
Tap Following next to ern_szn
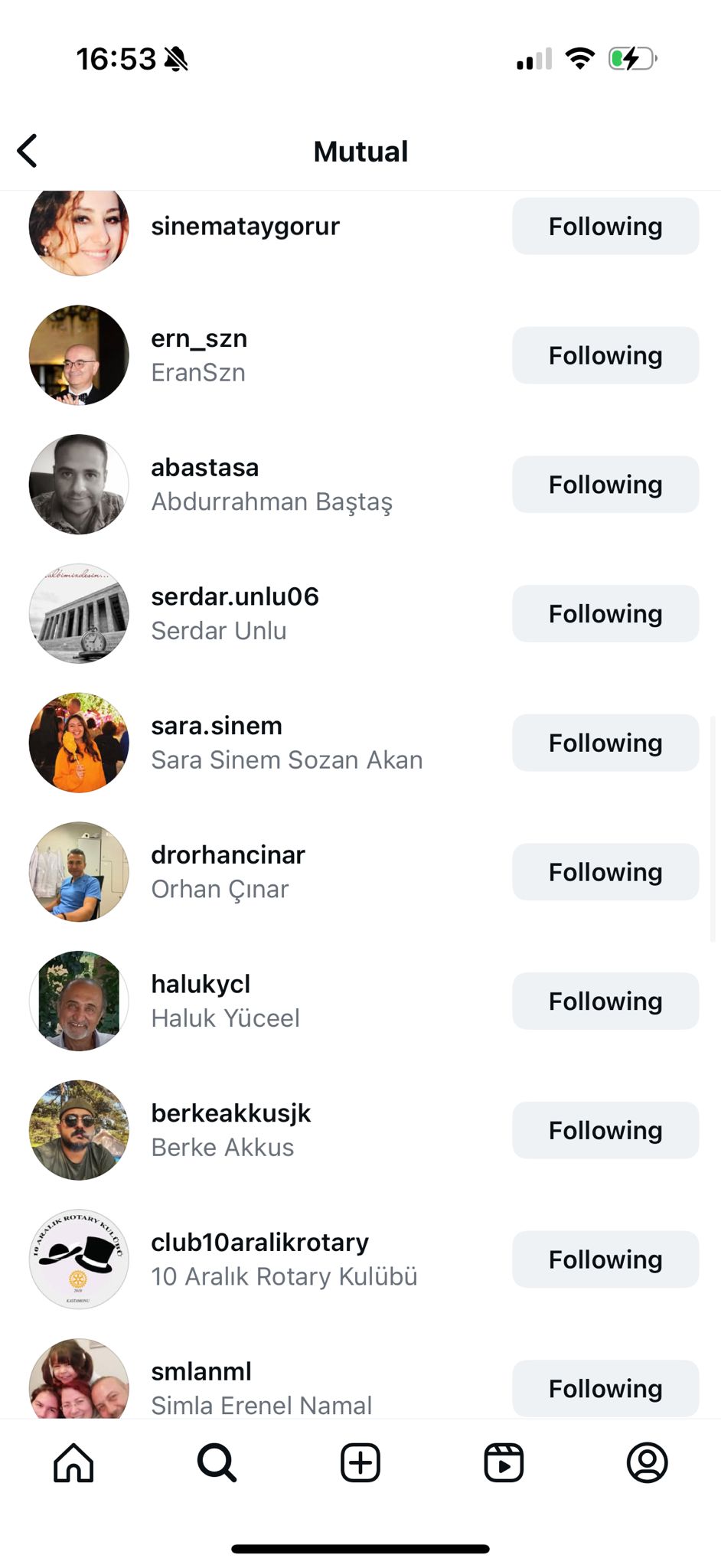click(x=605, y=355)
